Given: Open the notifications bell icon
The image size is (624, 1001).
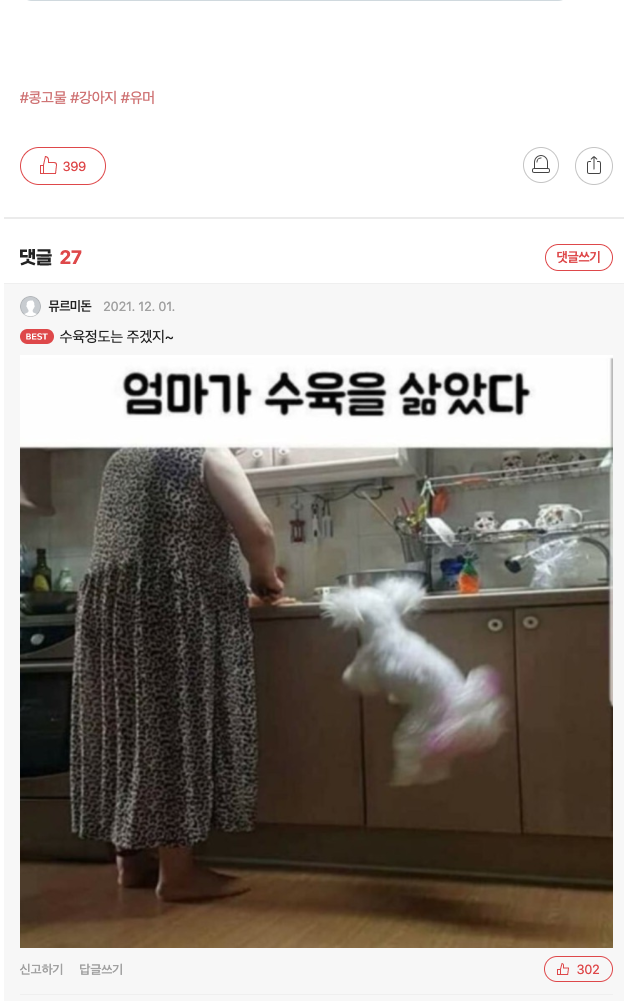Looking at the screenshot, I should (x=541, y=166).
